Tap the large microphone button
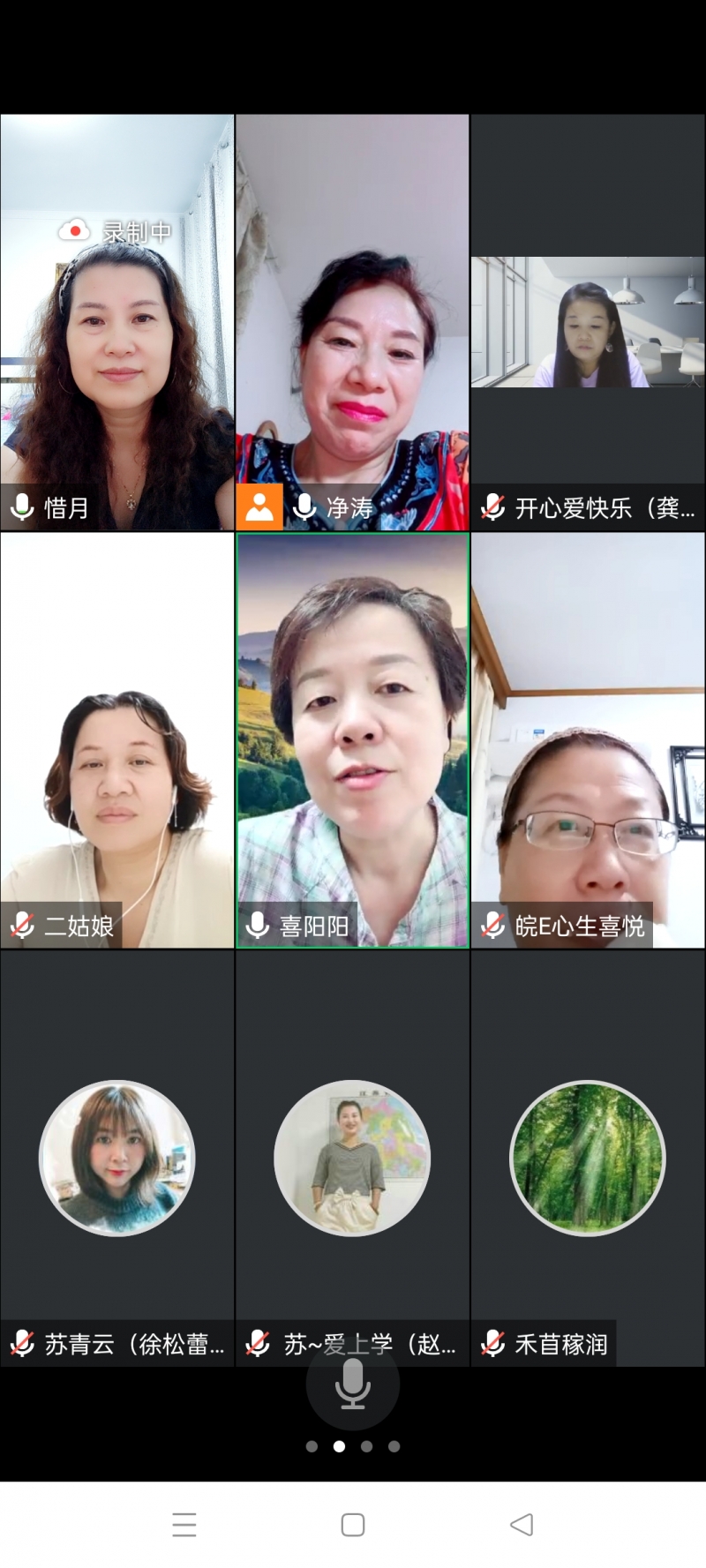 pyautogui.click(x=352, y=1383)
